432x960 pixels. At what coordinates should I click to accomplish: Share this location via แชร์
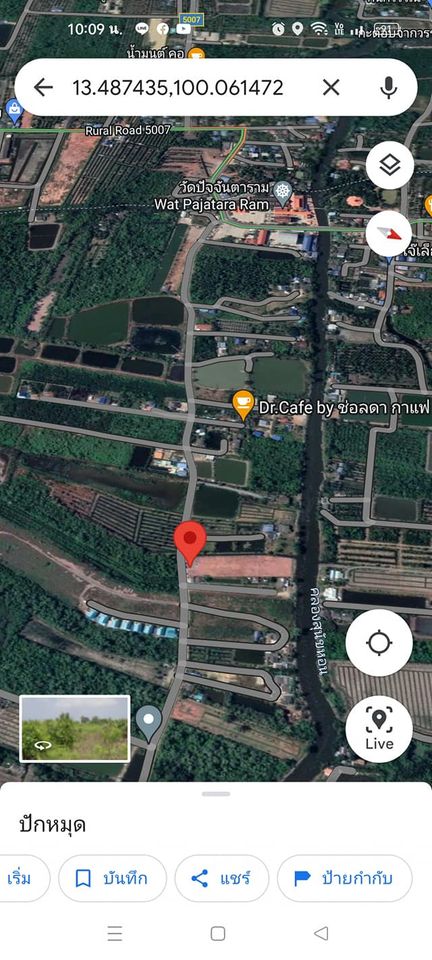(222, 879)
